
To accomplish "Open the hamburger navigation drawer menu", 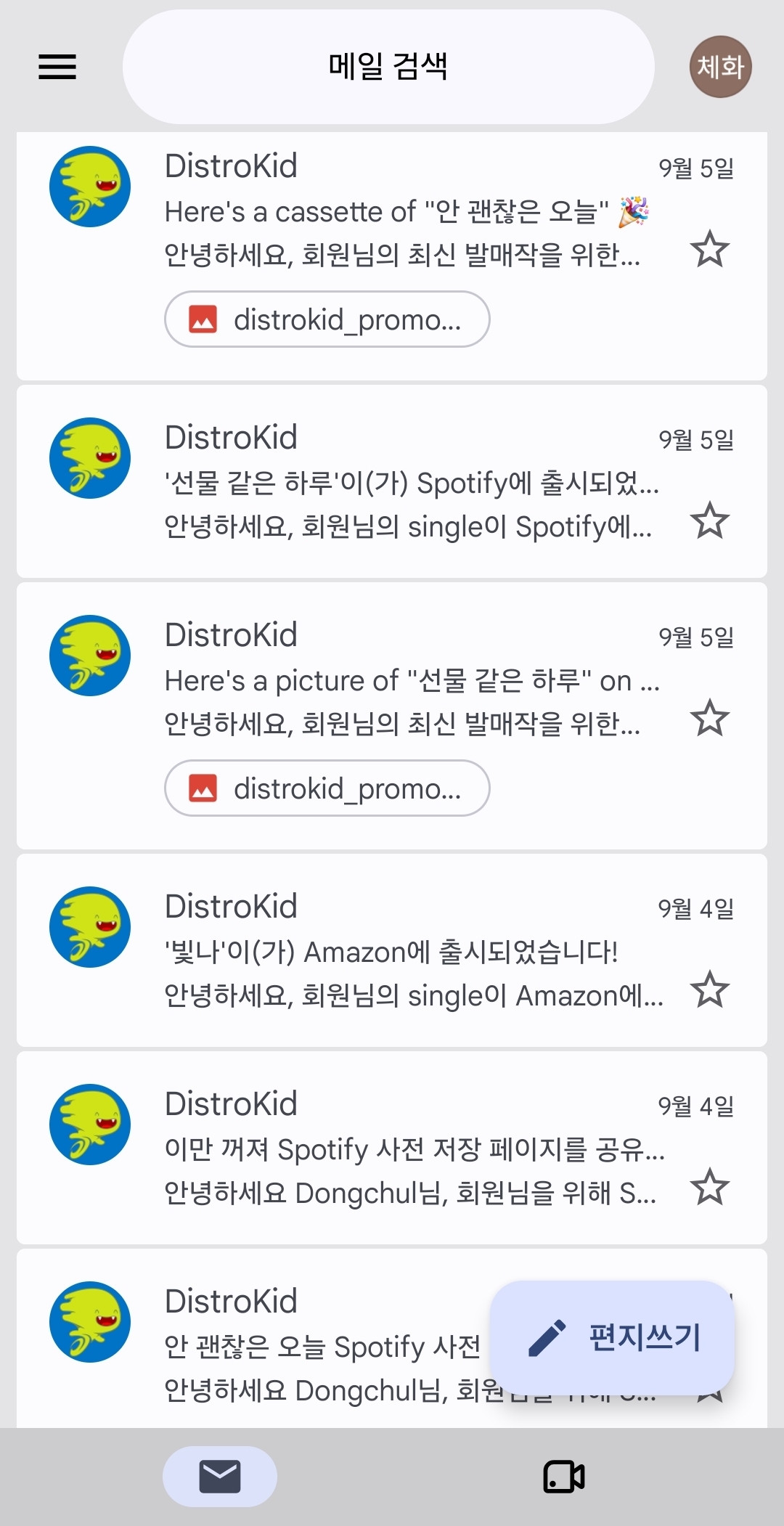I will click(57, 67).
